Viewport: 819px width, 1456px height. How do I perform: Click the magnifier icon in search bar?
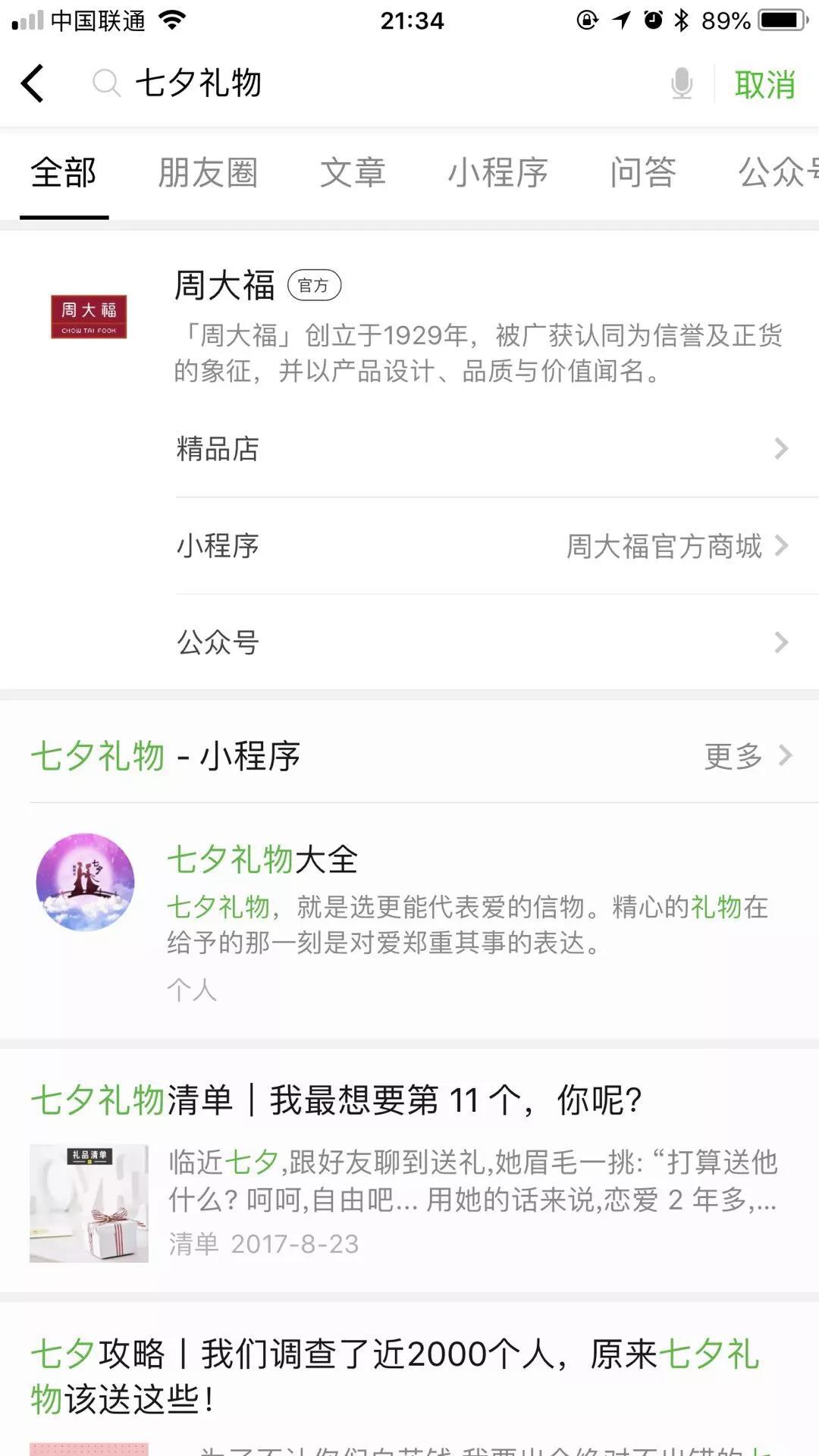click(106, 82)
